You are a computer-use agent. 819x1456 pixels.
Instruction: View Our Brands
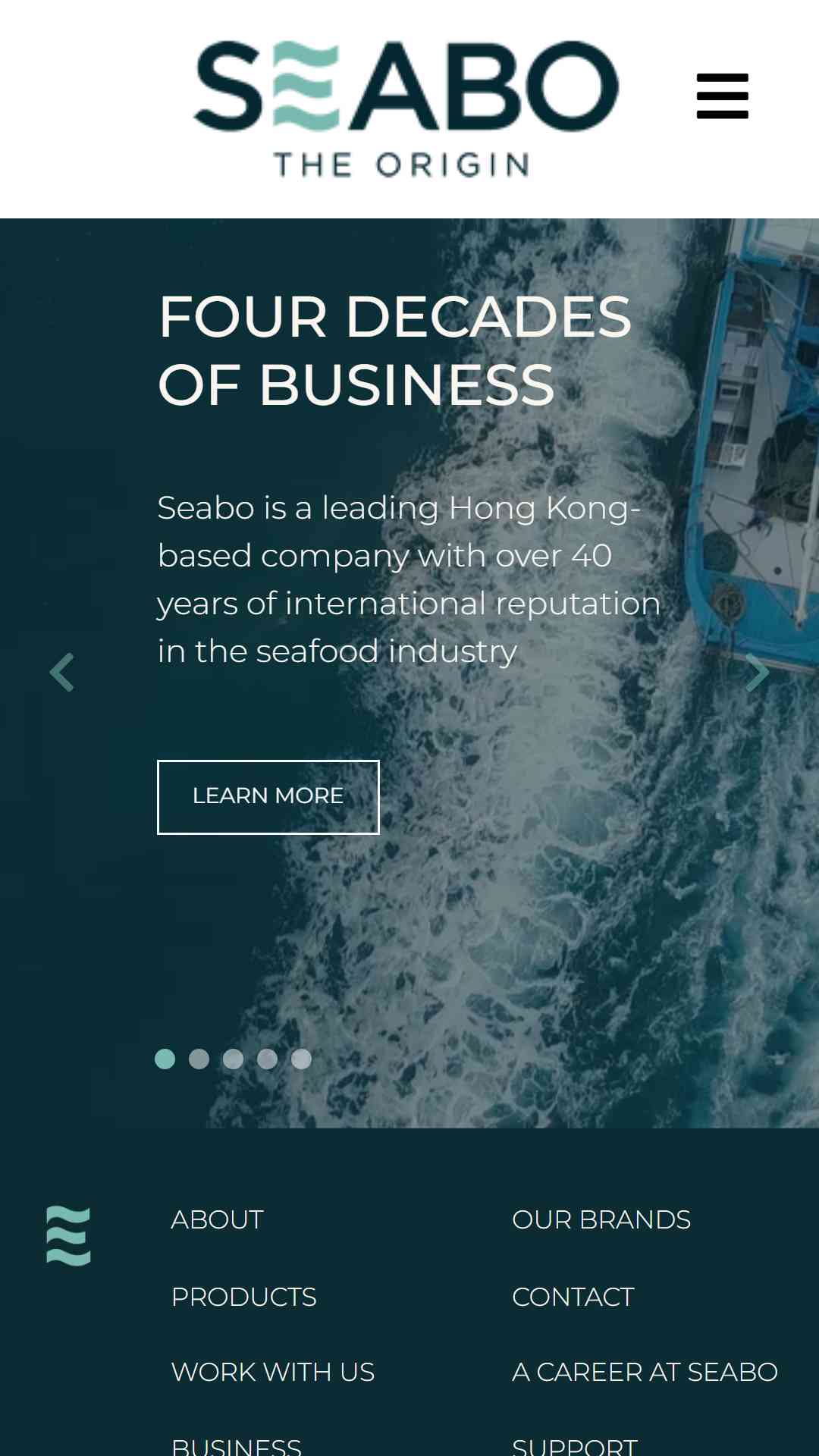pos(601,1219)
